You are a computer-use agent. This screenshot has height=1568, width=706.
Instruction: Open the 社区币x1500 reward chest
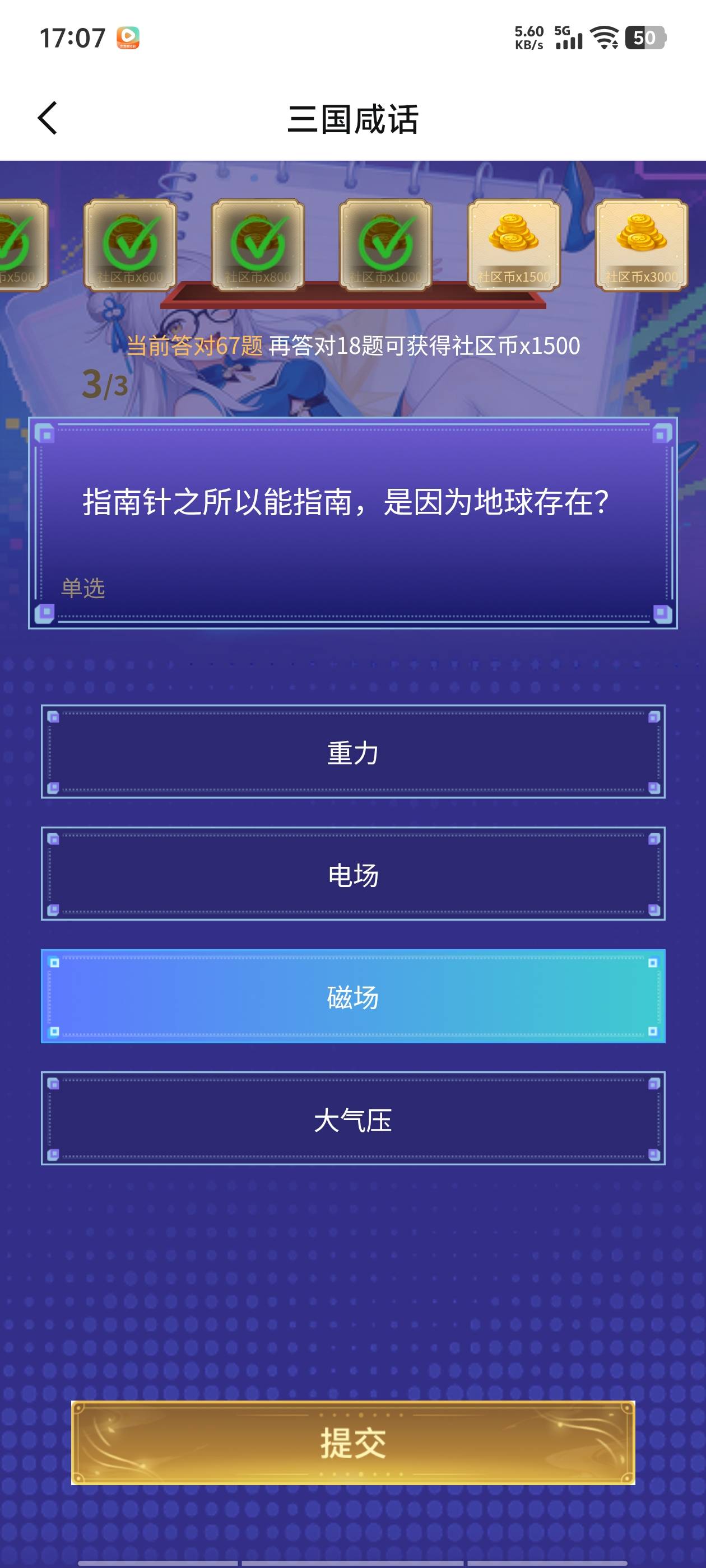[x=513, y=245]
